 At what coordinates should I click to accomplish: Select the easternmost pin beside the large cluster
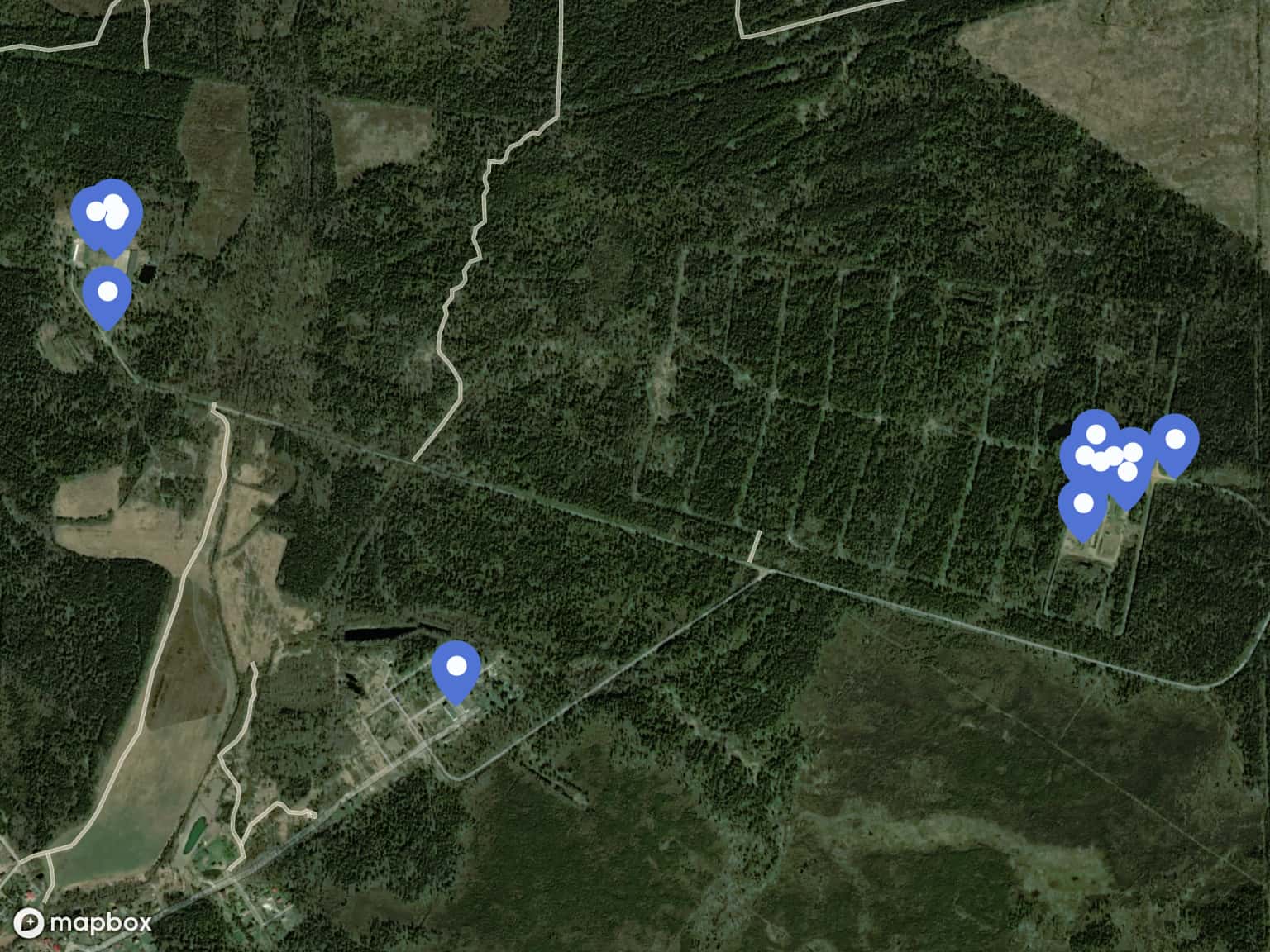(1174, 440)
